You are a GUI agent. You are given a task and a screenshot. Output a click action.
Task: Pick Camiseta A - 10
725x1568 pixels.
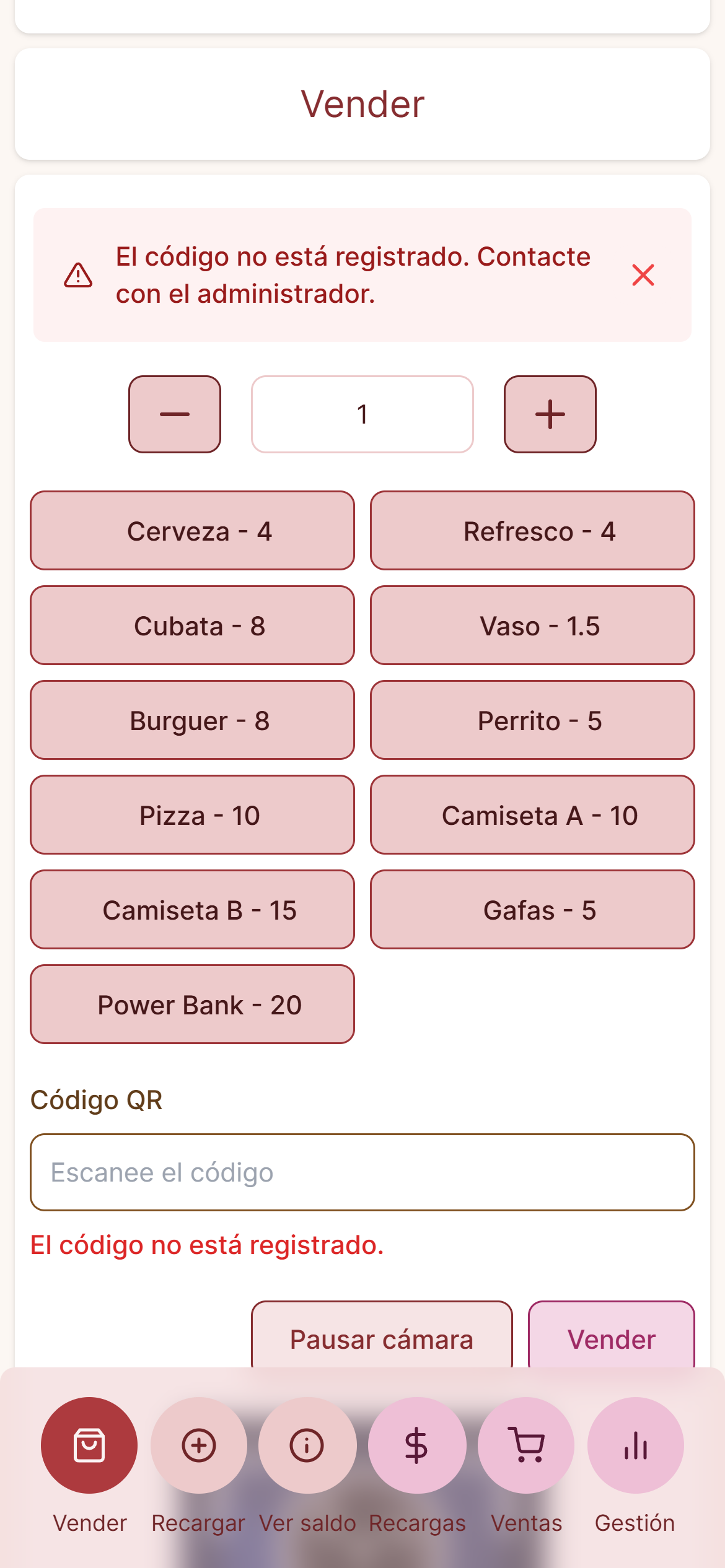click(532, 815)
